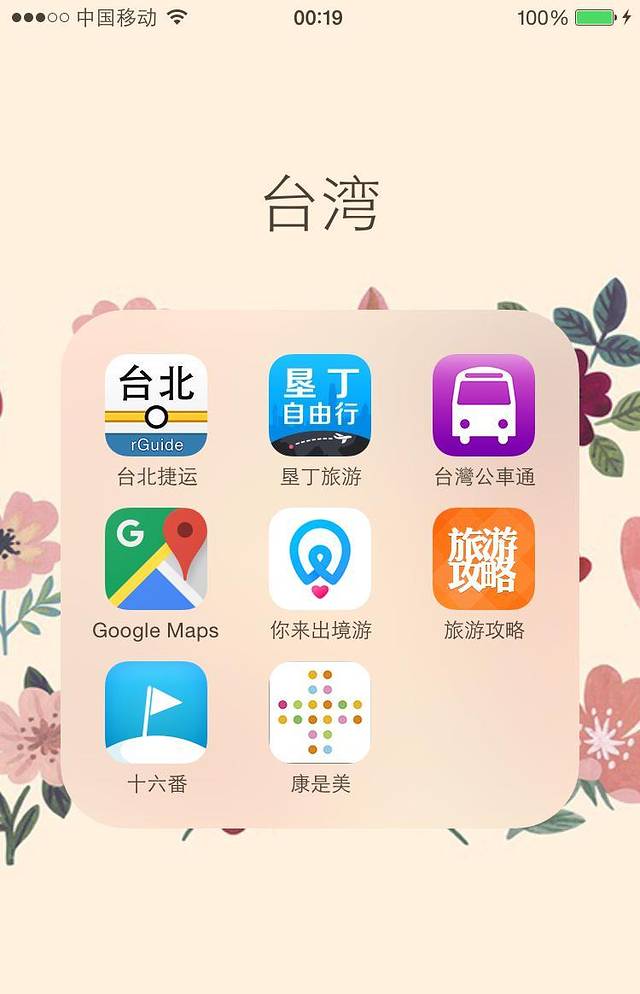The image size is (640, 994).
Task: Open the 台灣公車通 bus app
Action: click(x=484, y=406)
